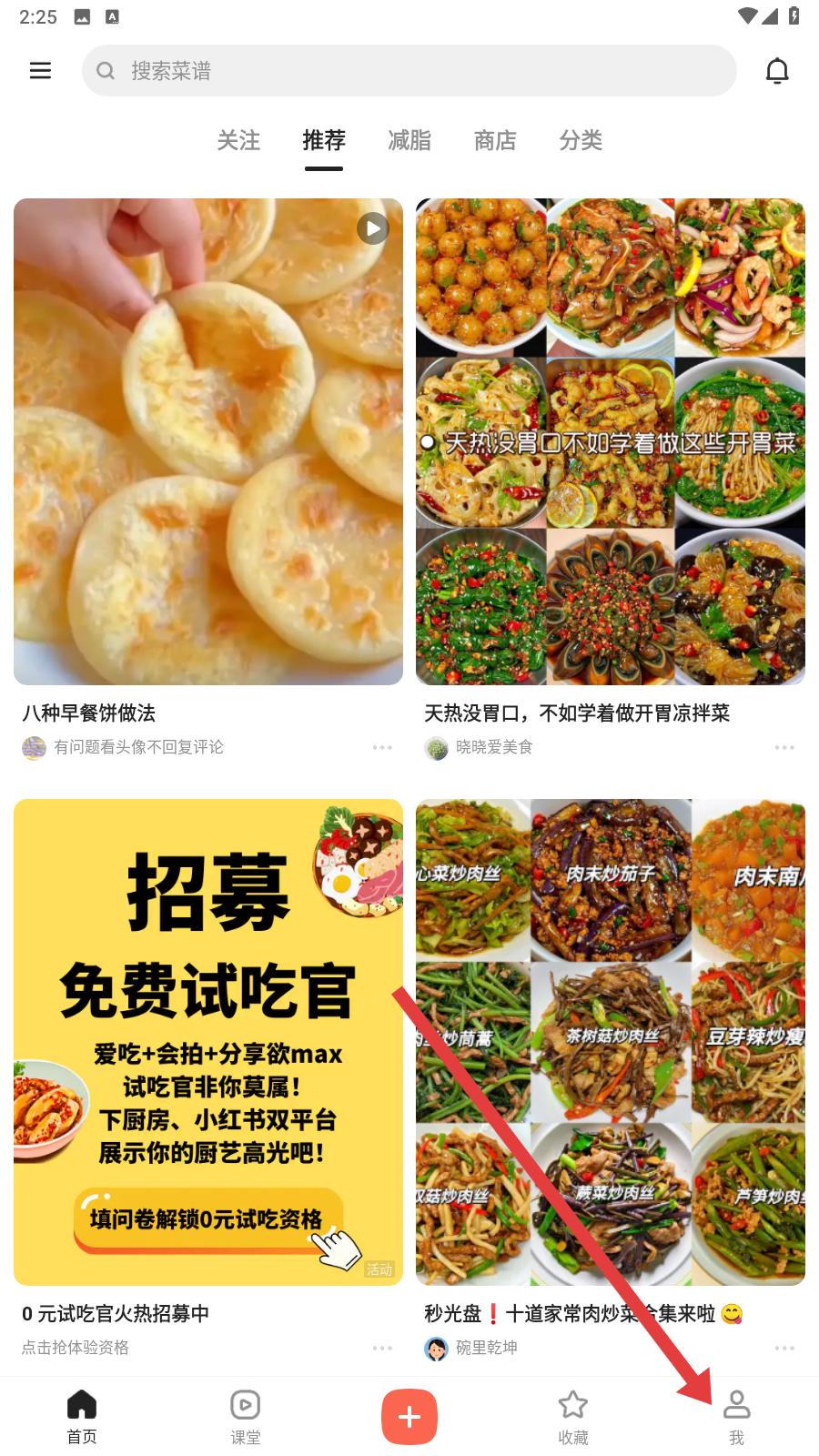Go to the 我 profile tab

[x=736, y=1417]
